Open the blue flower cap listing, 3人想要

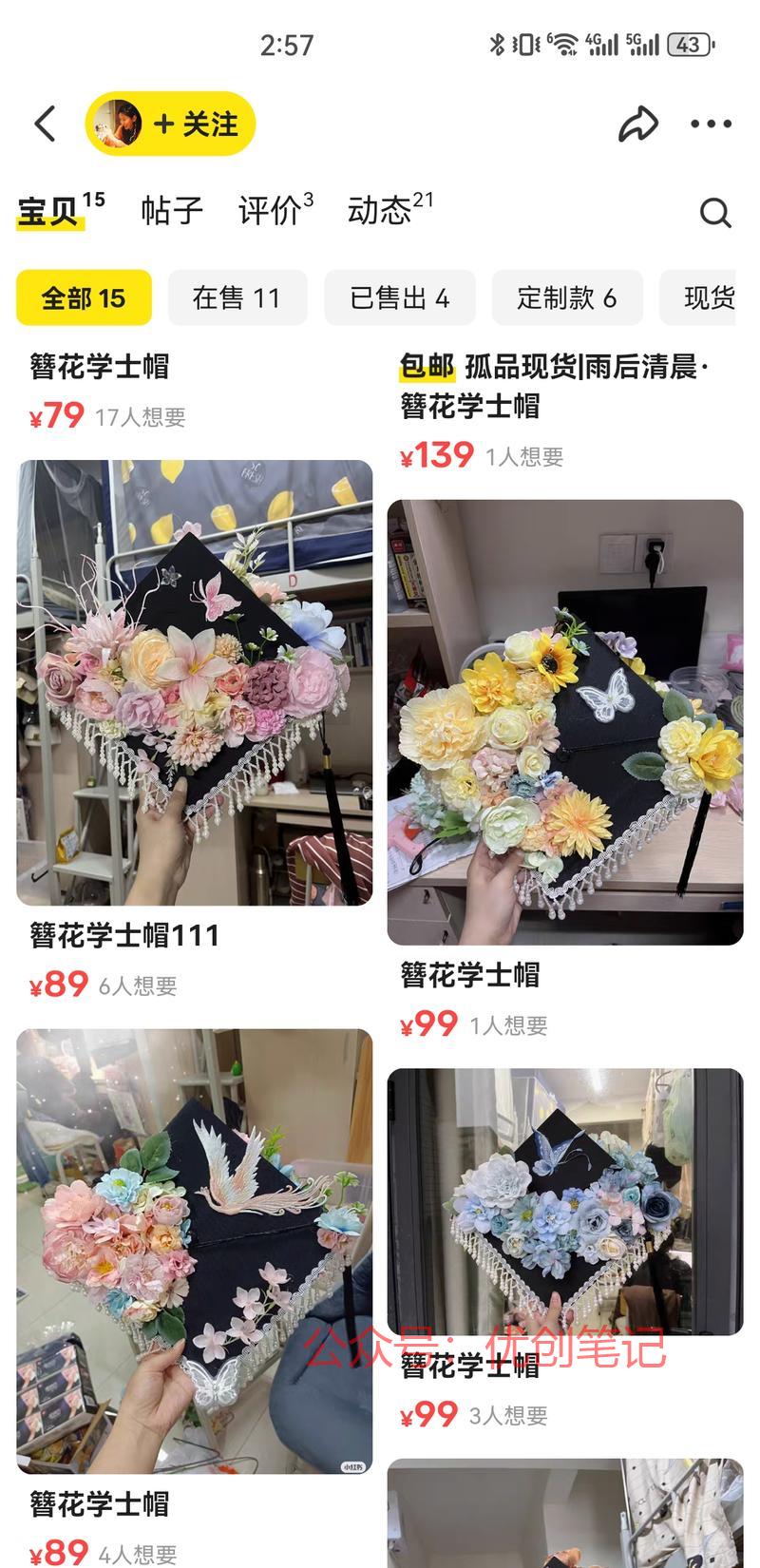click(565, 1202)
